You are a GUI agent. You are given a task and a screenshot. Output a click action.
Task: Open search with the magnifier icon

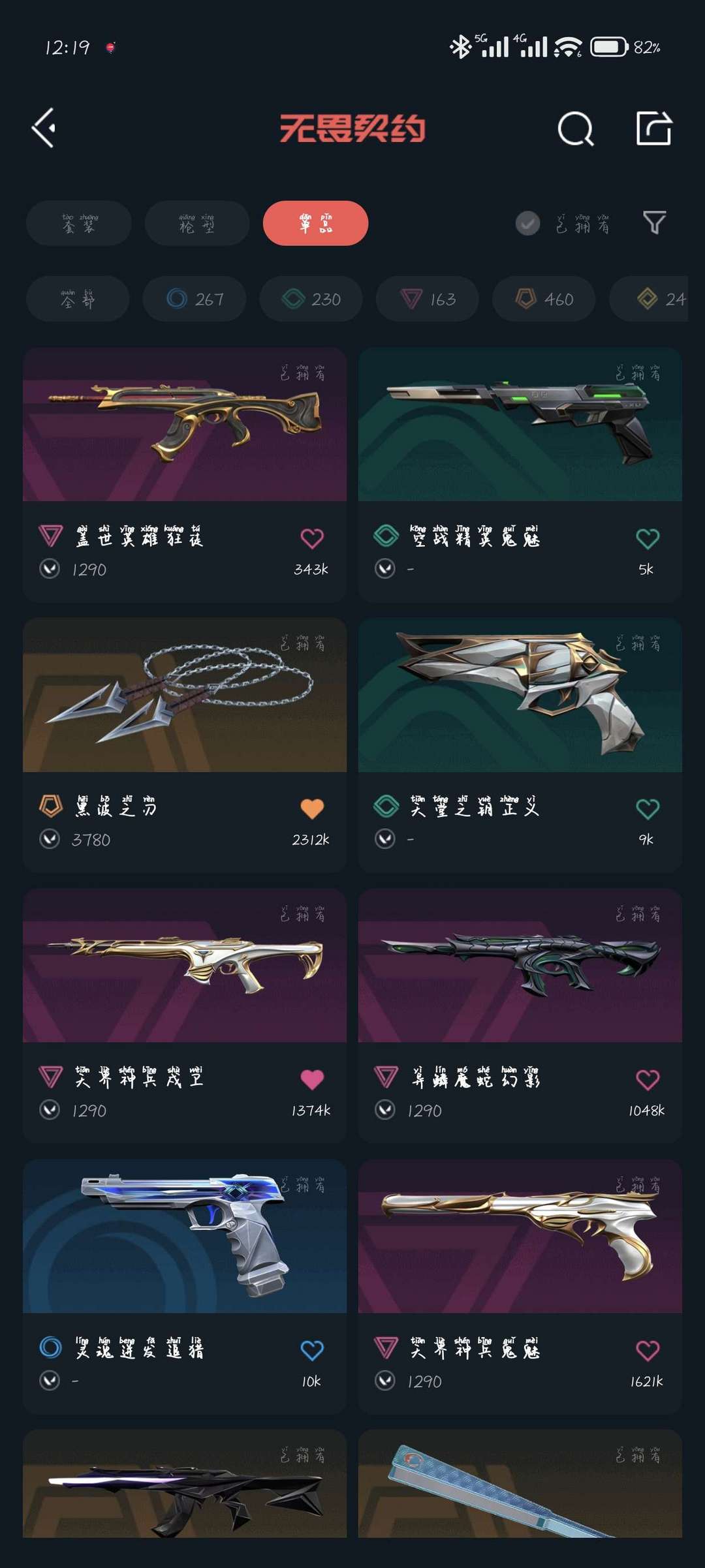576,128
